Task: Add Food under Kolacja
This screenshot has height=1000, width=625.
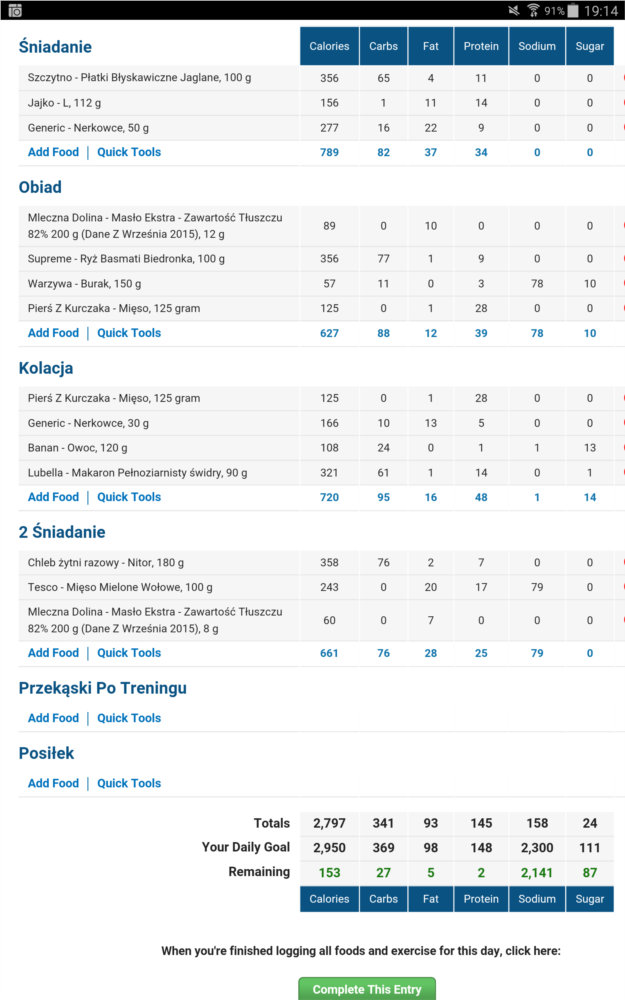Action: click(x=54, y=497)
